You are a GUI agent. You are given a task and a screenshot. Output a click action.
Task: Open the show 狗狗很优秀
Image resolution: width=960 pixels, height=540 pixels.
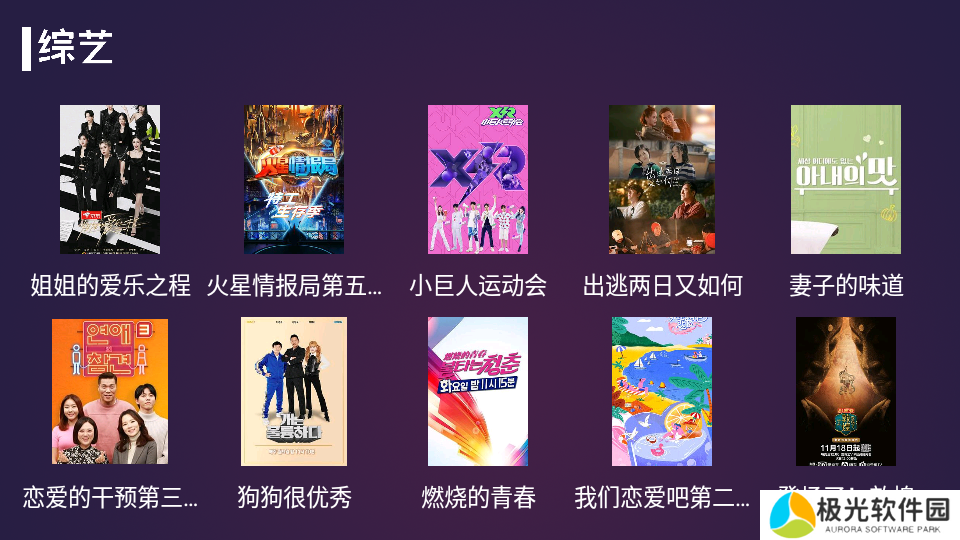[x=294, y=391]
